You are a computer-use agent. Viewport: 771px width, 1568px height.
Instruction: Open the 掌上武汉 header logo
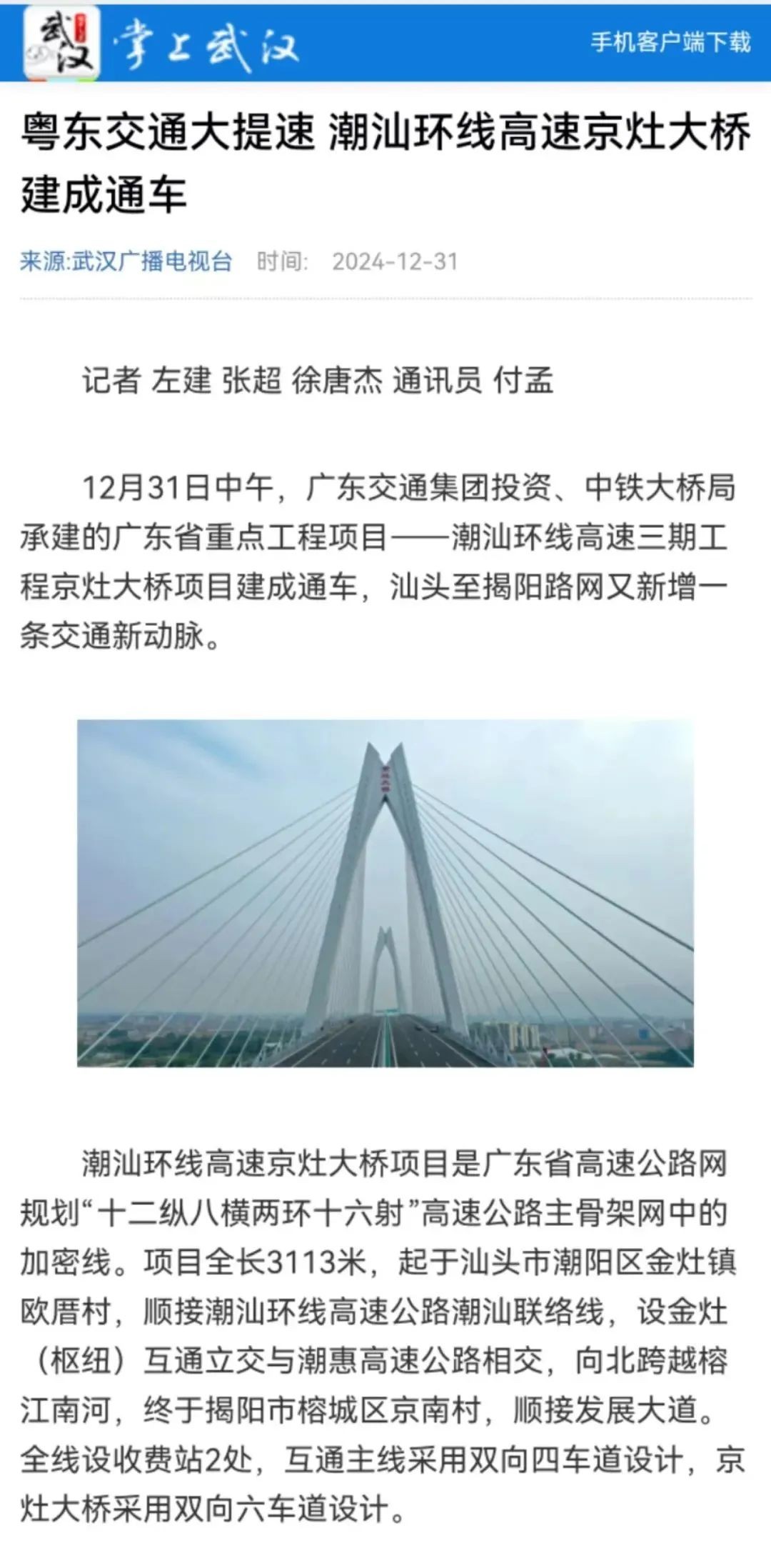click(162, 43)
